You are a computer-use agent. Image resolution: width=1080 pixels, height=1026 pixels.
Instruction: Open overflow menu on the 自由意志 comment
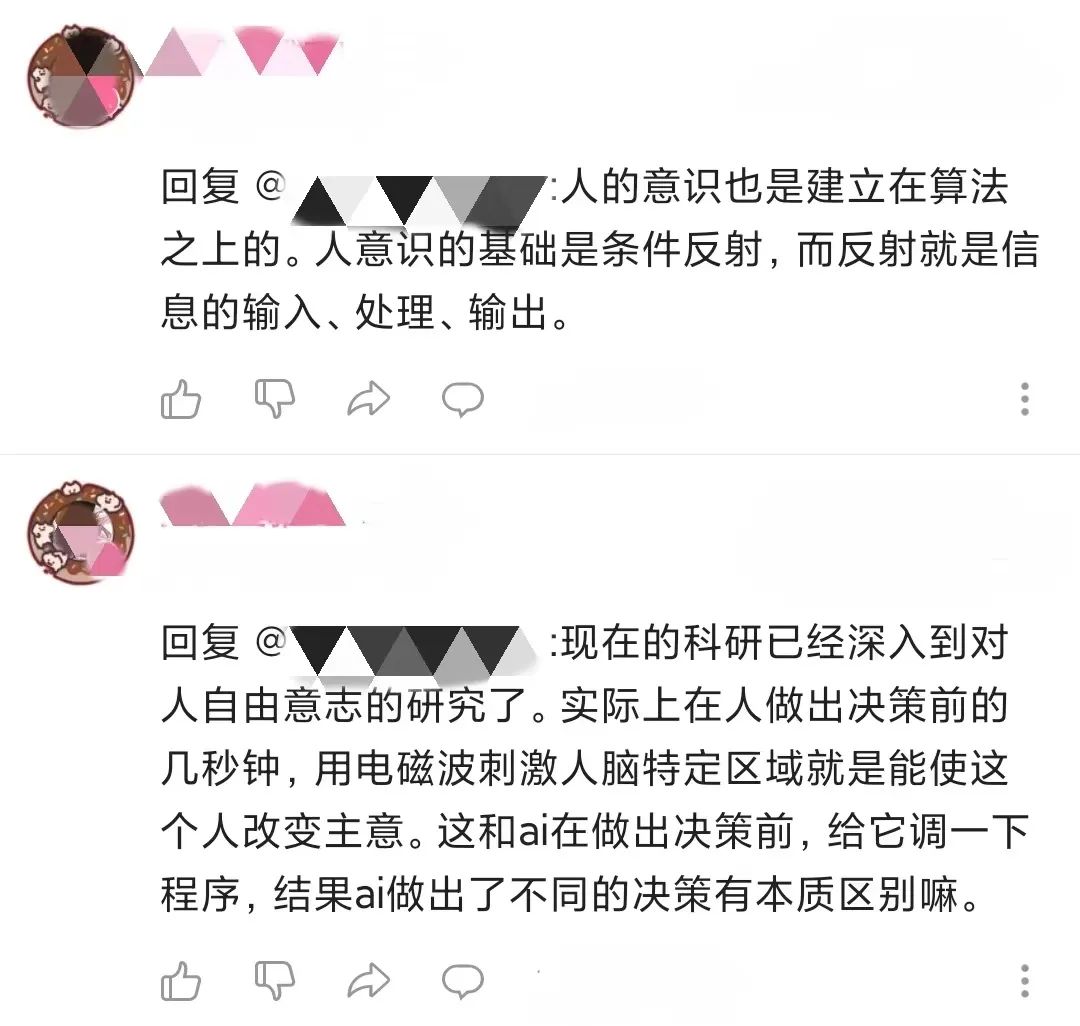tap(1024, 980)
